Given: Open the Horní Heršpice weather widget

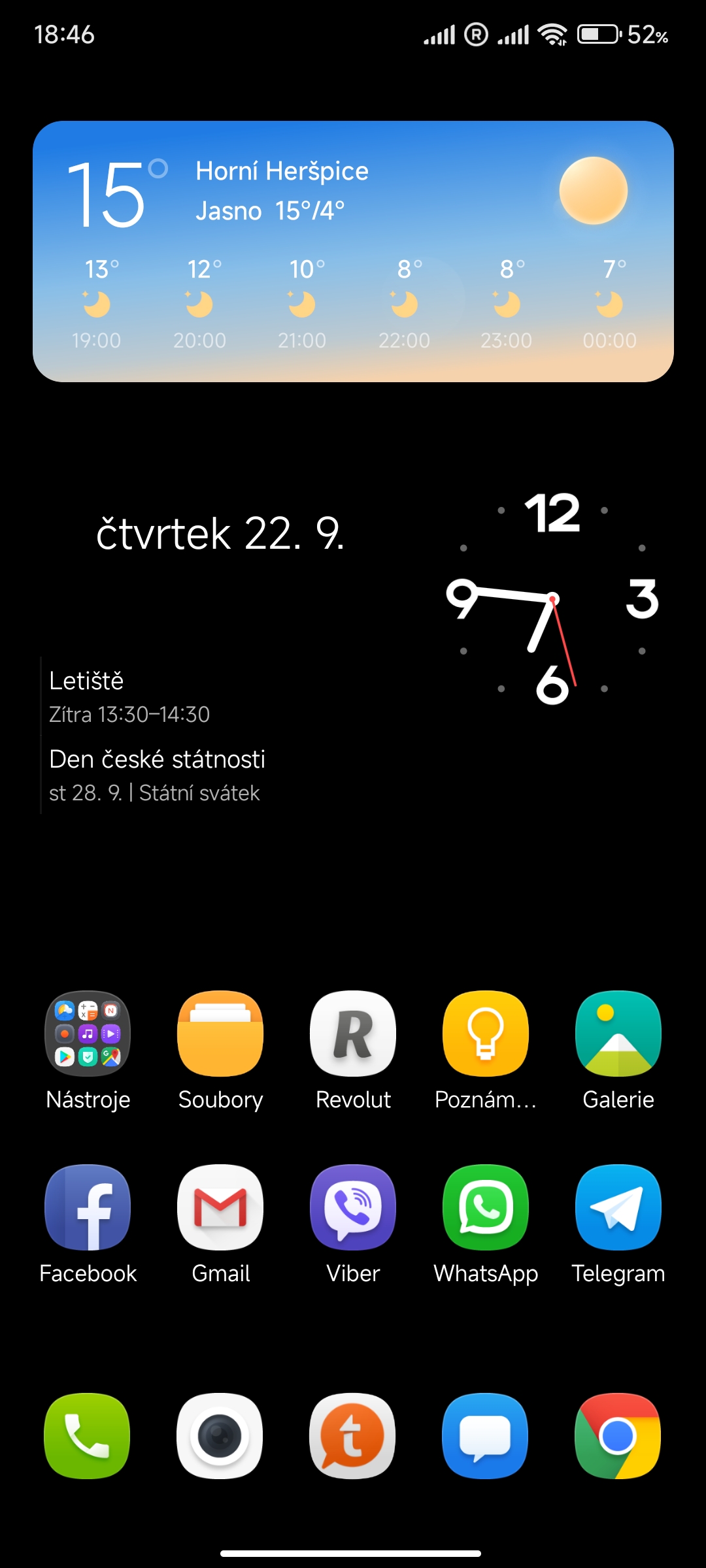Looking at the screenshot, I should 353,252.
